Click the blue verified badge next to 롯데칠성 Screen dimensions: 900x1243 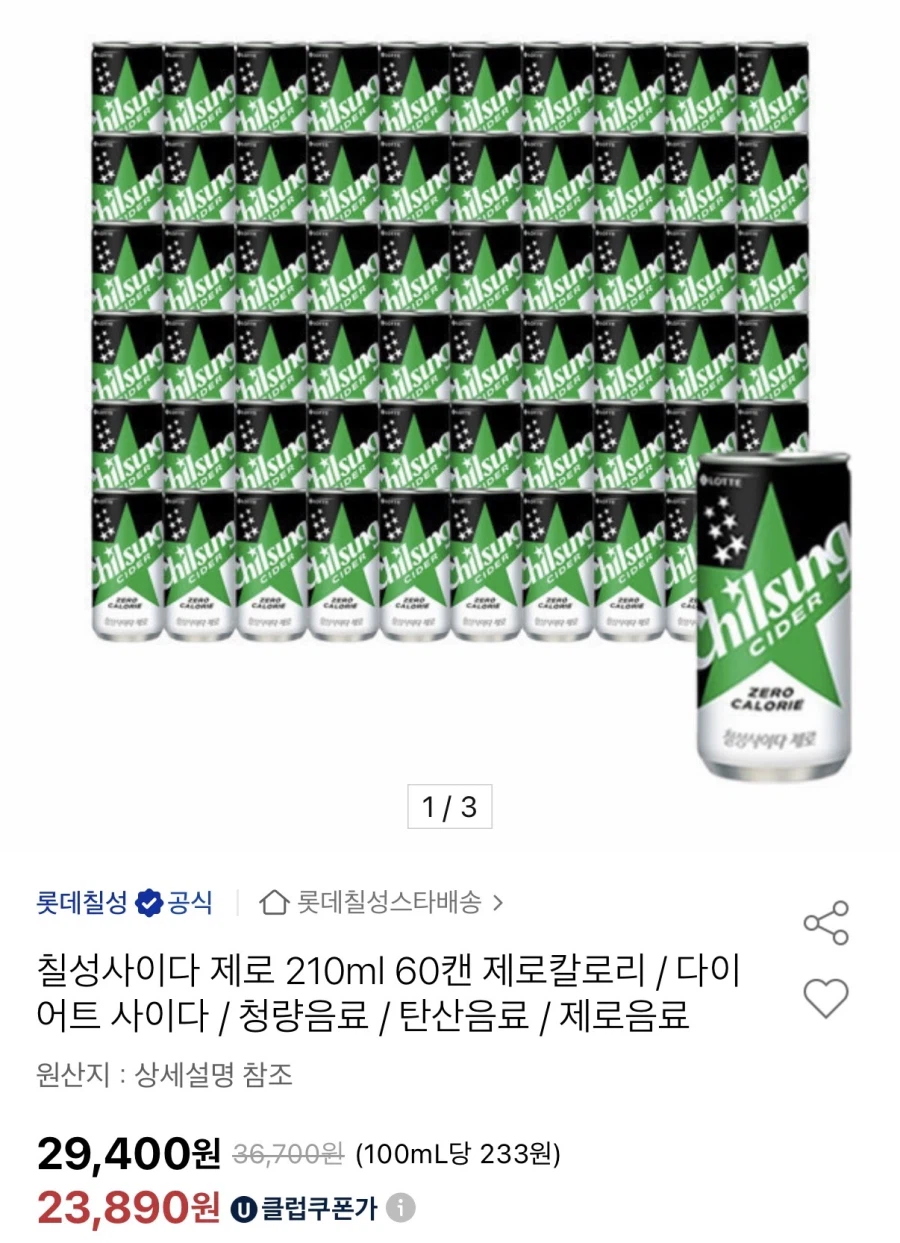[148, 899]
